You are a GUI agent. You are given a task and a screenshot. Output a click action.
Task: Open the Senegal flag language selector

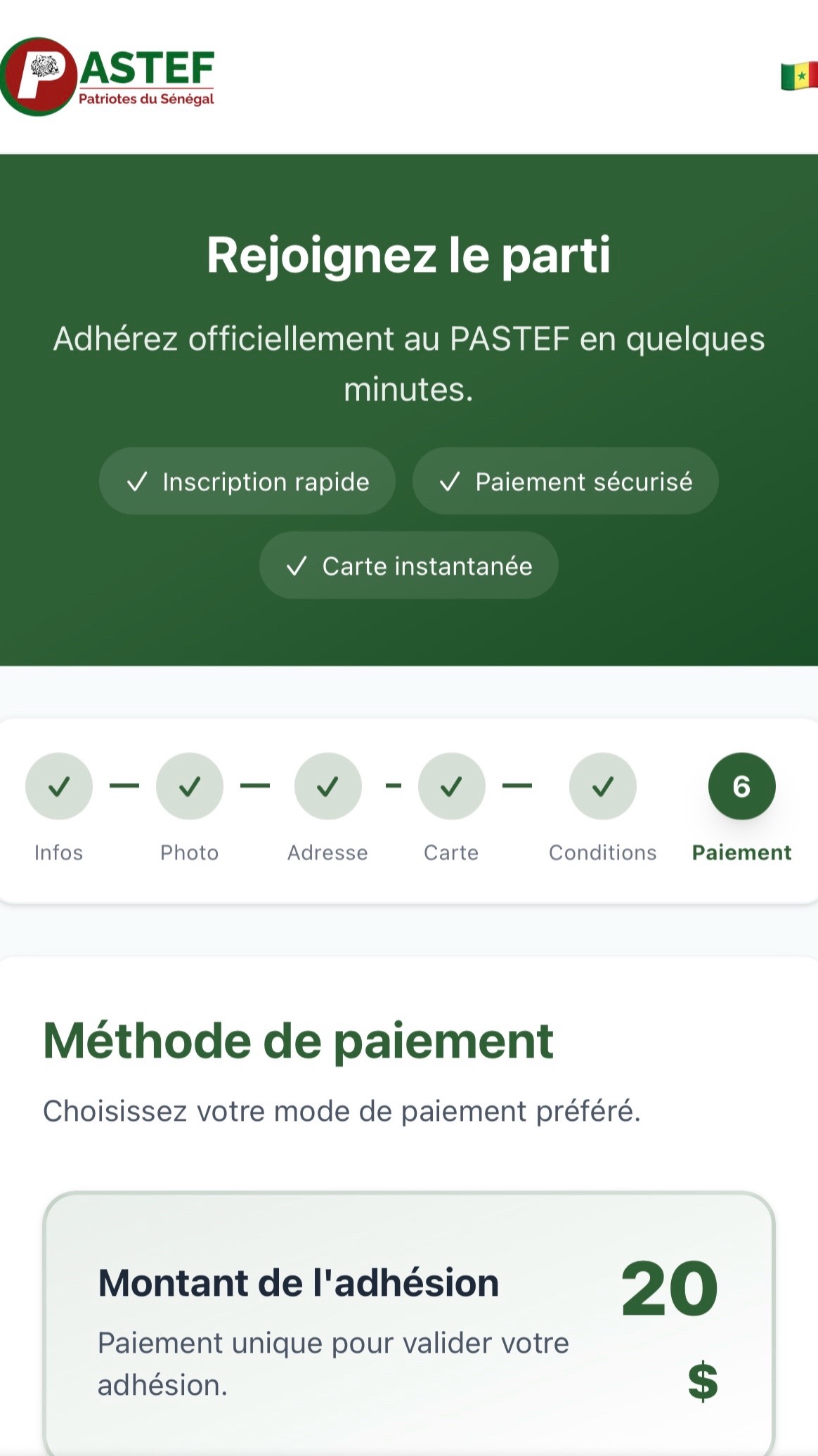pyautogui.click(x=800, y=77)
